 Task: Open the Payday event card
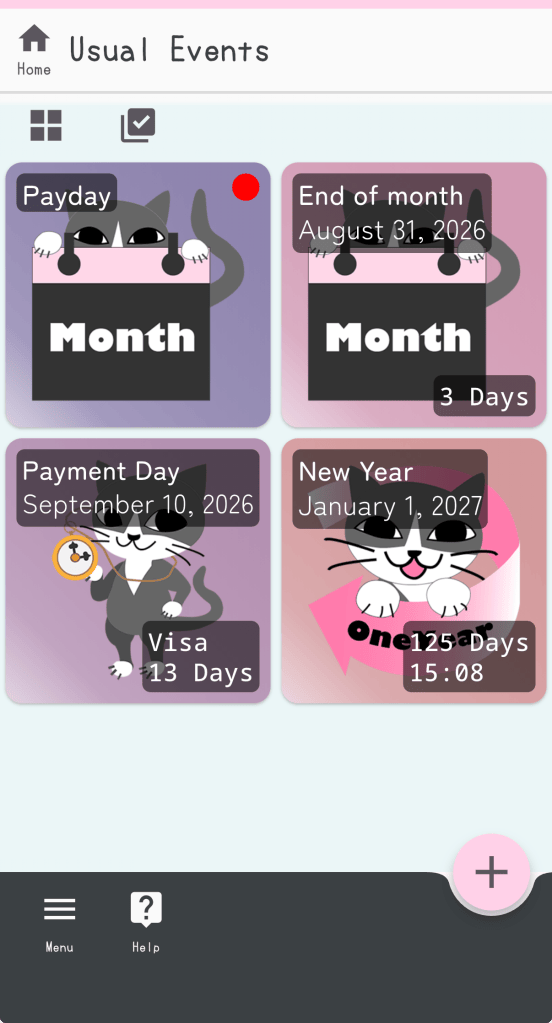click(138, 295)
